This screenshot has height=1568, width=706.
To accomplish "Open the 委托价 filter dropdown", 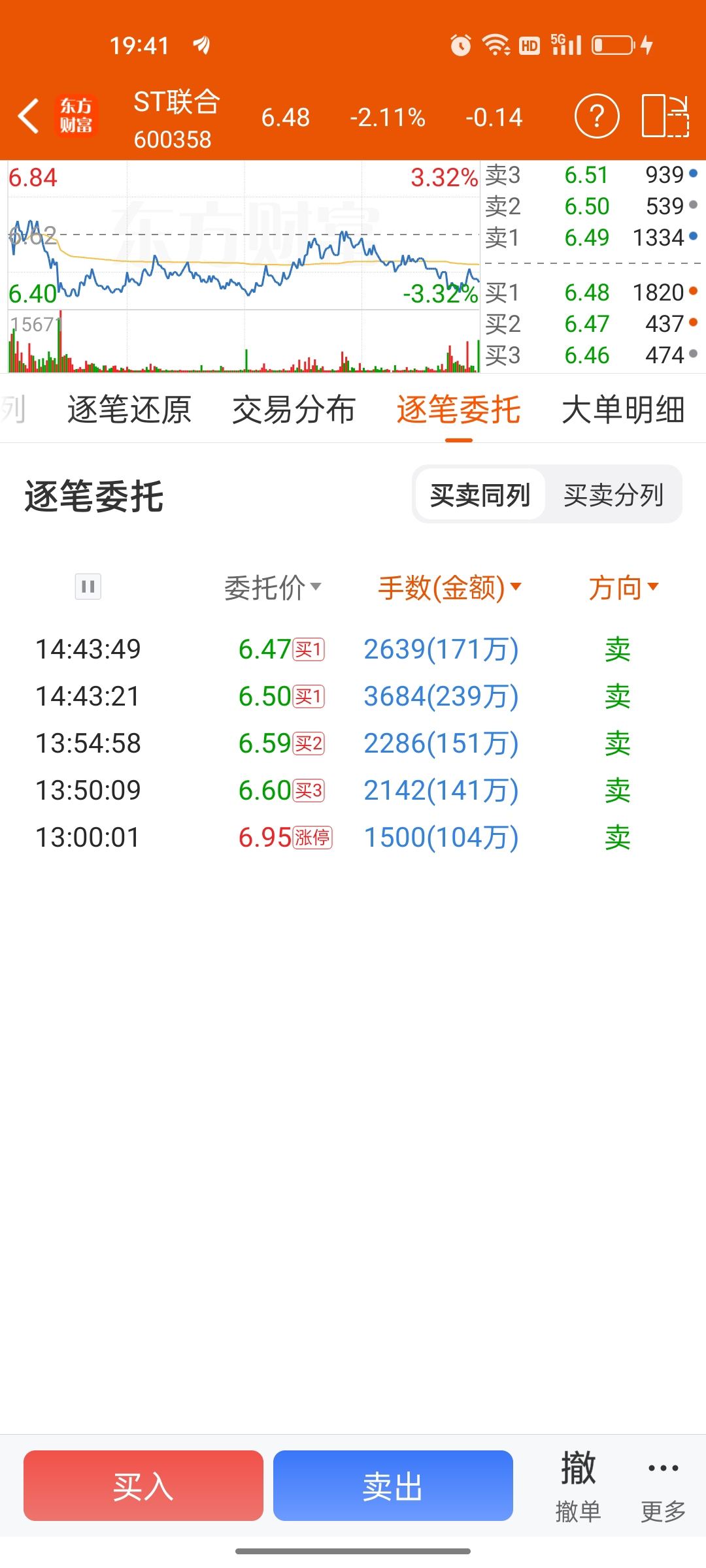I will point(273,587).
